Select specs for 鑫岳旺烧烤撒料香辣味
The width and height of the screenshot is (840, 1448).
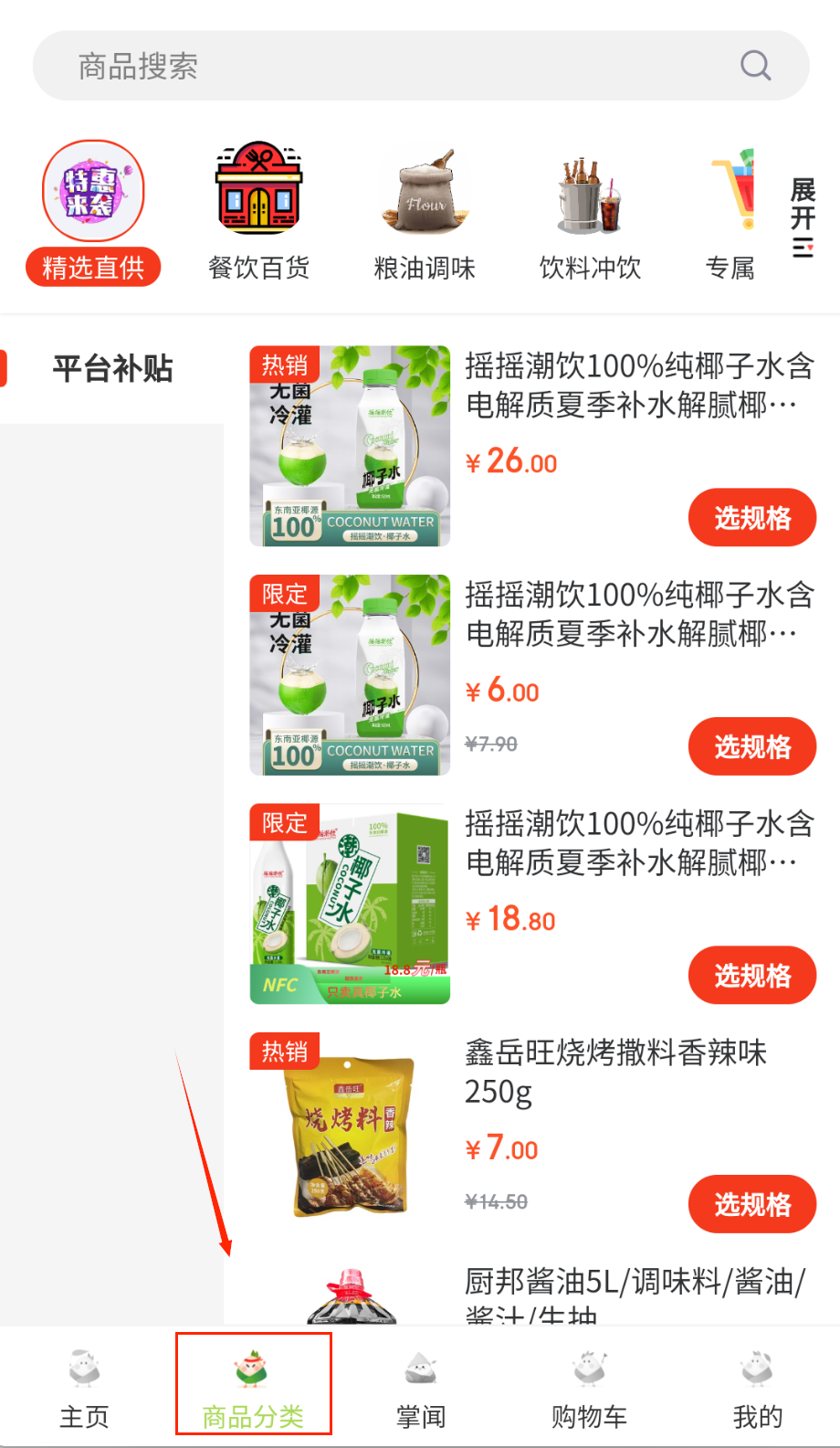[x=751, y=1204]
